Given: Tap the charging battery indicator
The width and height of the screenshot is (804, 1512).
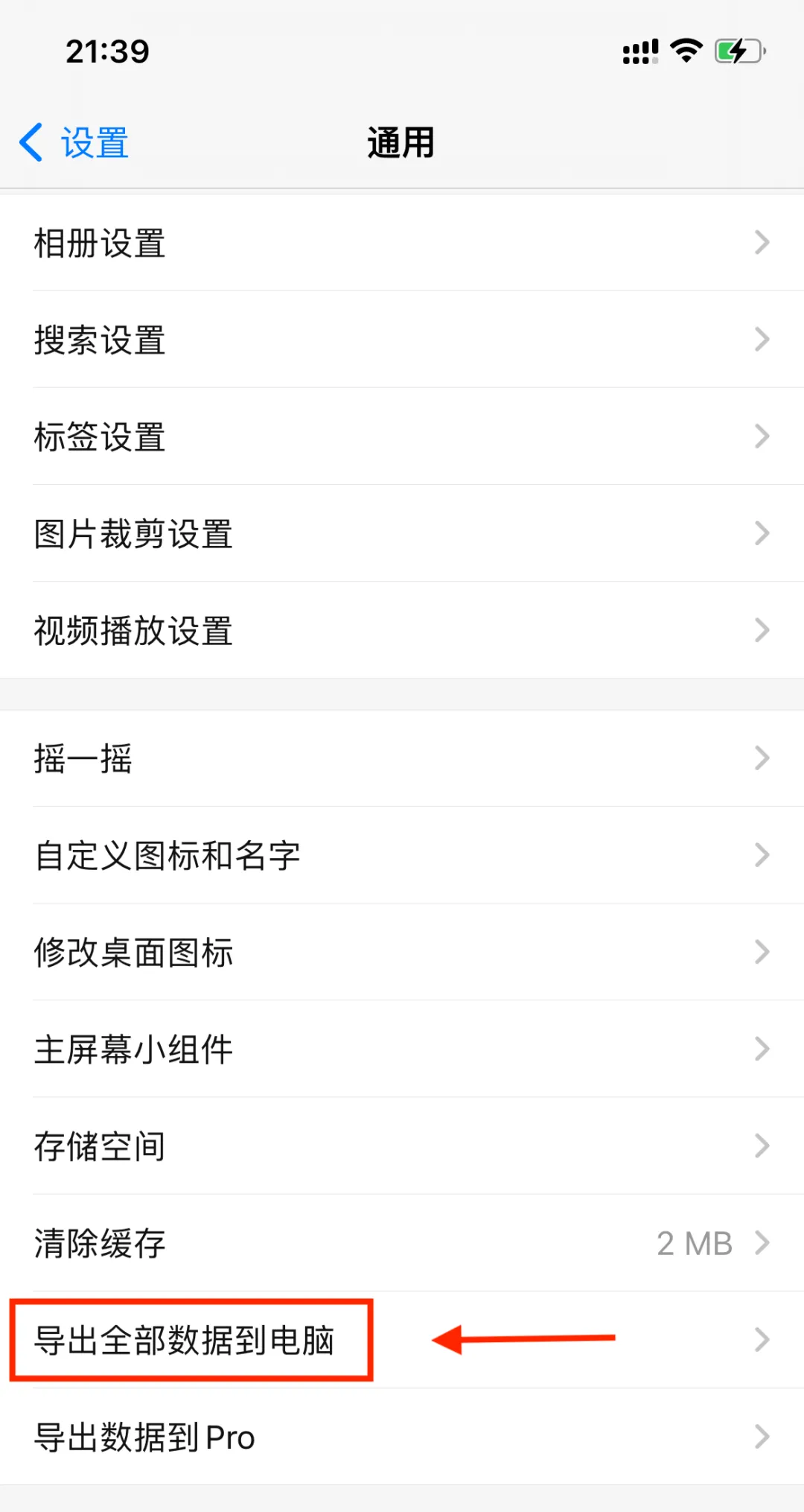Looking at the screenshot, I should [x=738, y=49].
